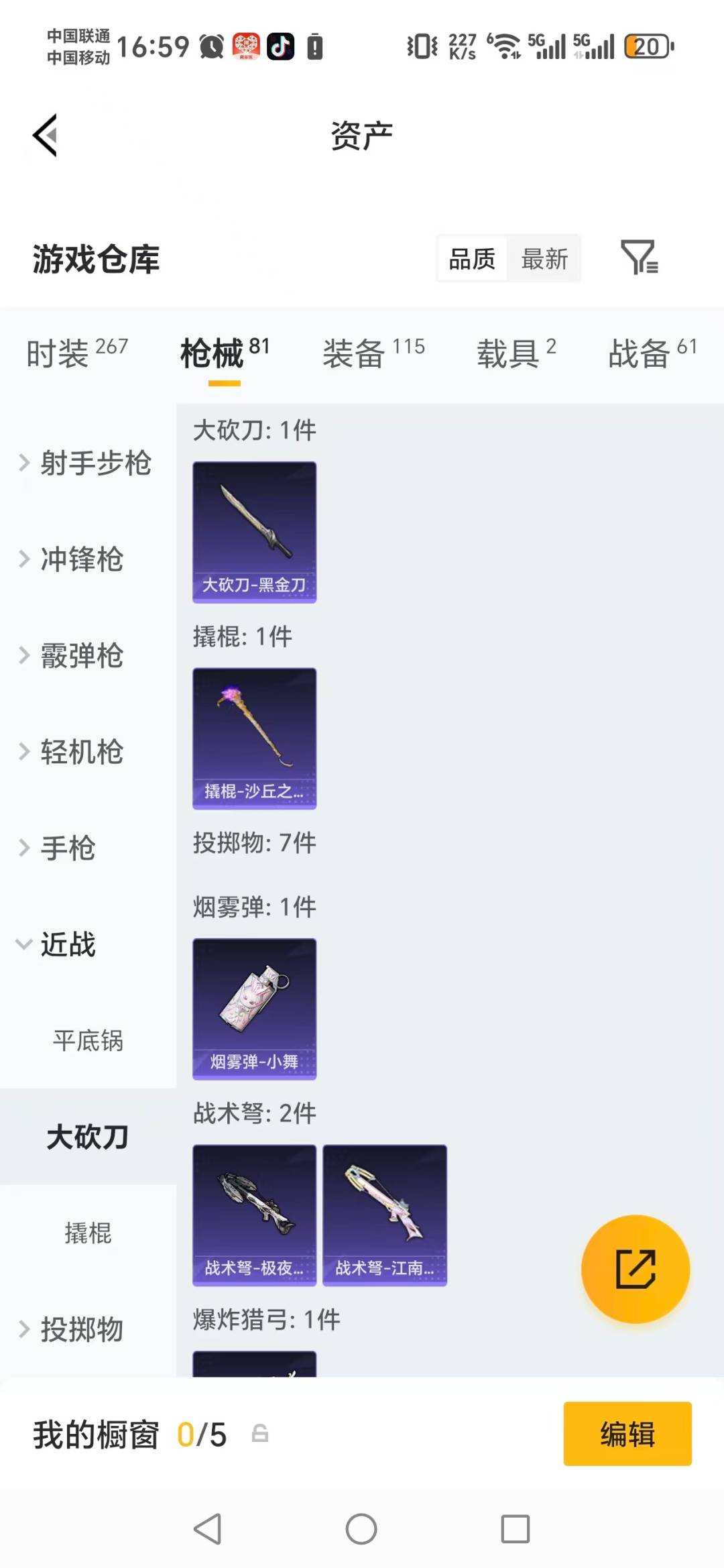Switch sorting to 品质

coord(471,258)
